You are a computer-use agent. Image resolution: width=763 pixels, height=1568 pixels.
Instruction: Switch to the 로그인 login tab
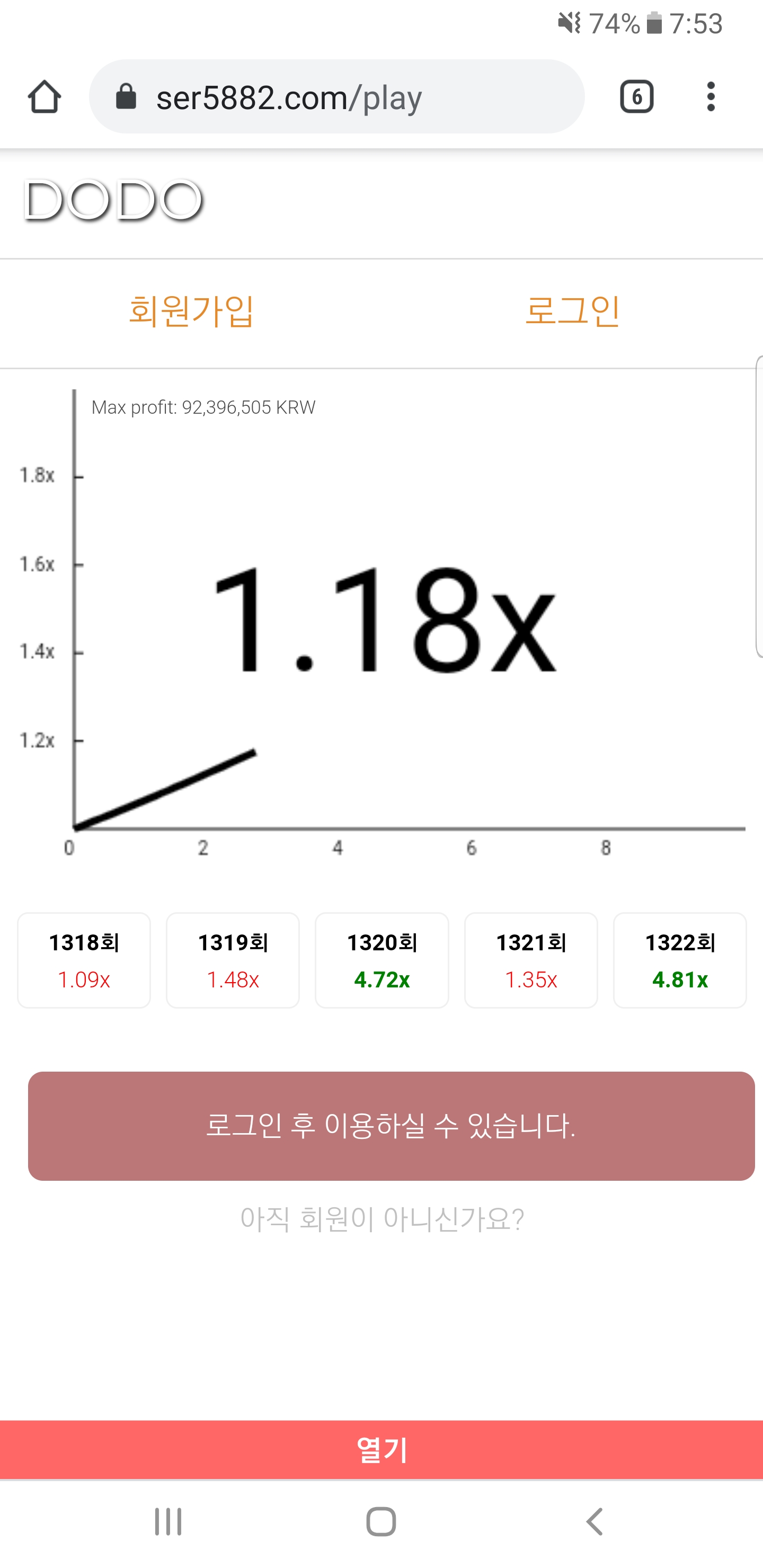click(x=573, y=311)
